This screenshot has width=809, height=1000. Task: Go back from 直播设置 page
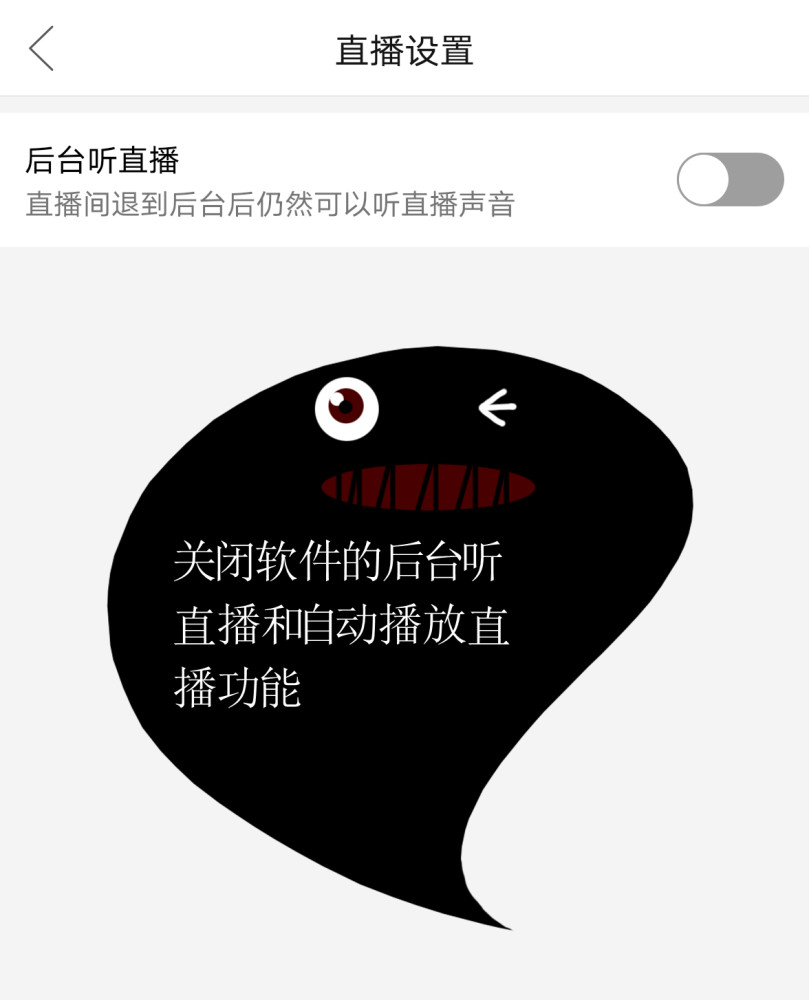[41, 49]
